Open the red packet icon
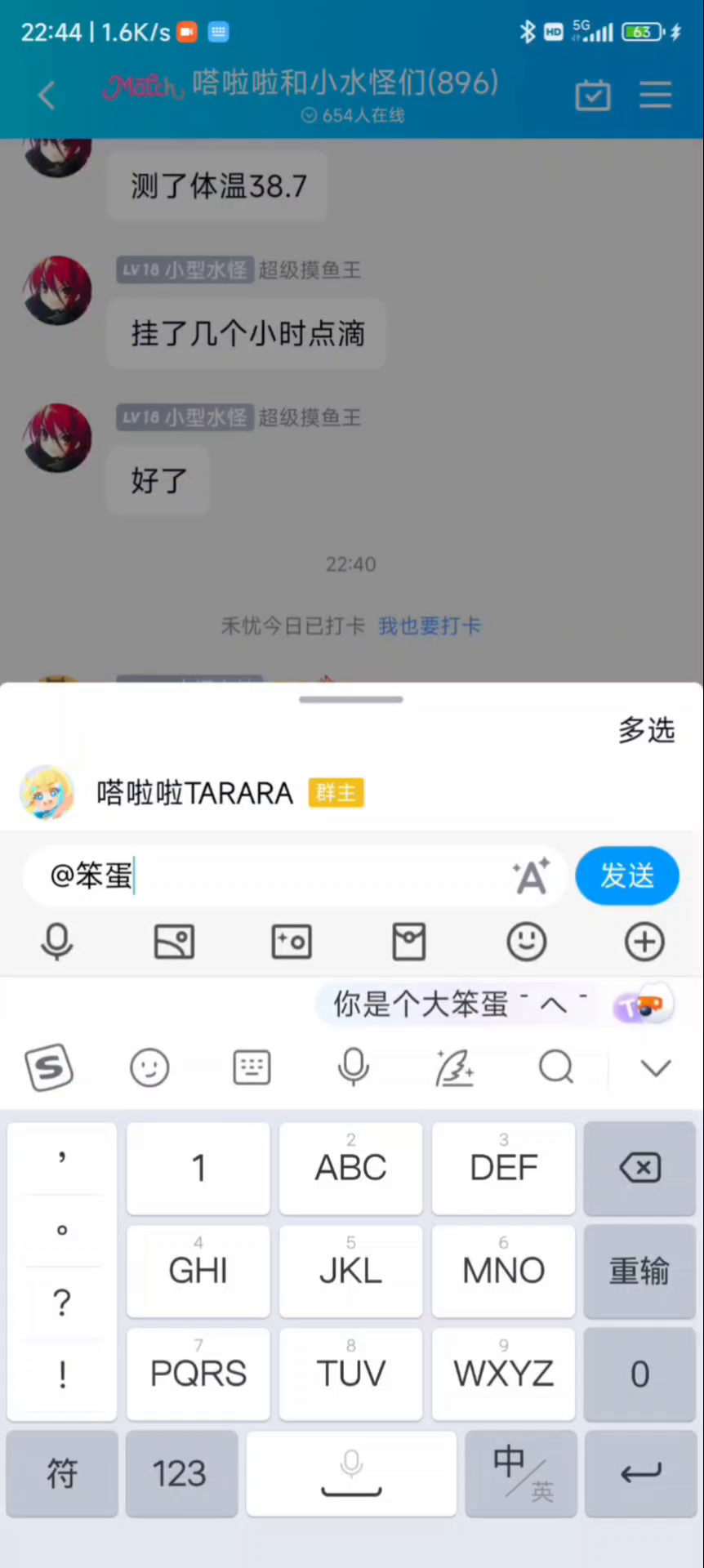The image size is (704, 1568). click(x=409, y=942)
